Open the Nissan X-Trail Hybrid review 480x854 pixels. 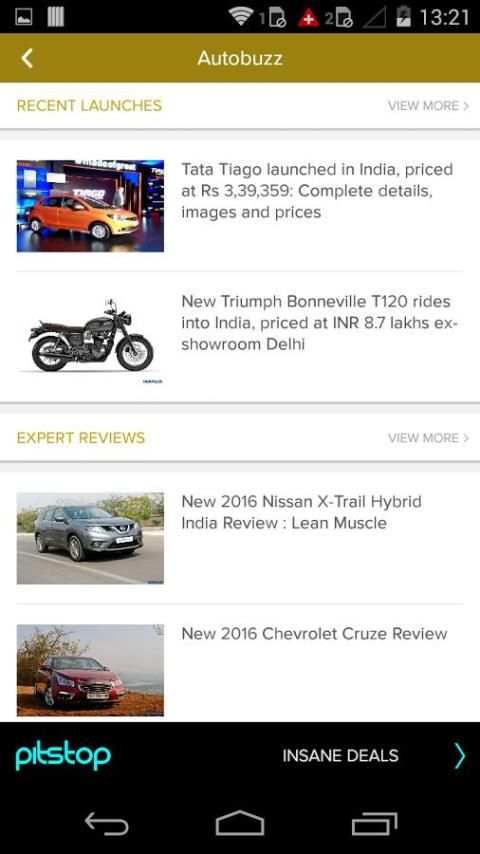240,538
